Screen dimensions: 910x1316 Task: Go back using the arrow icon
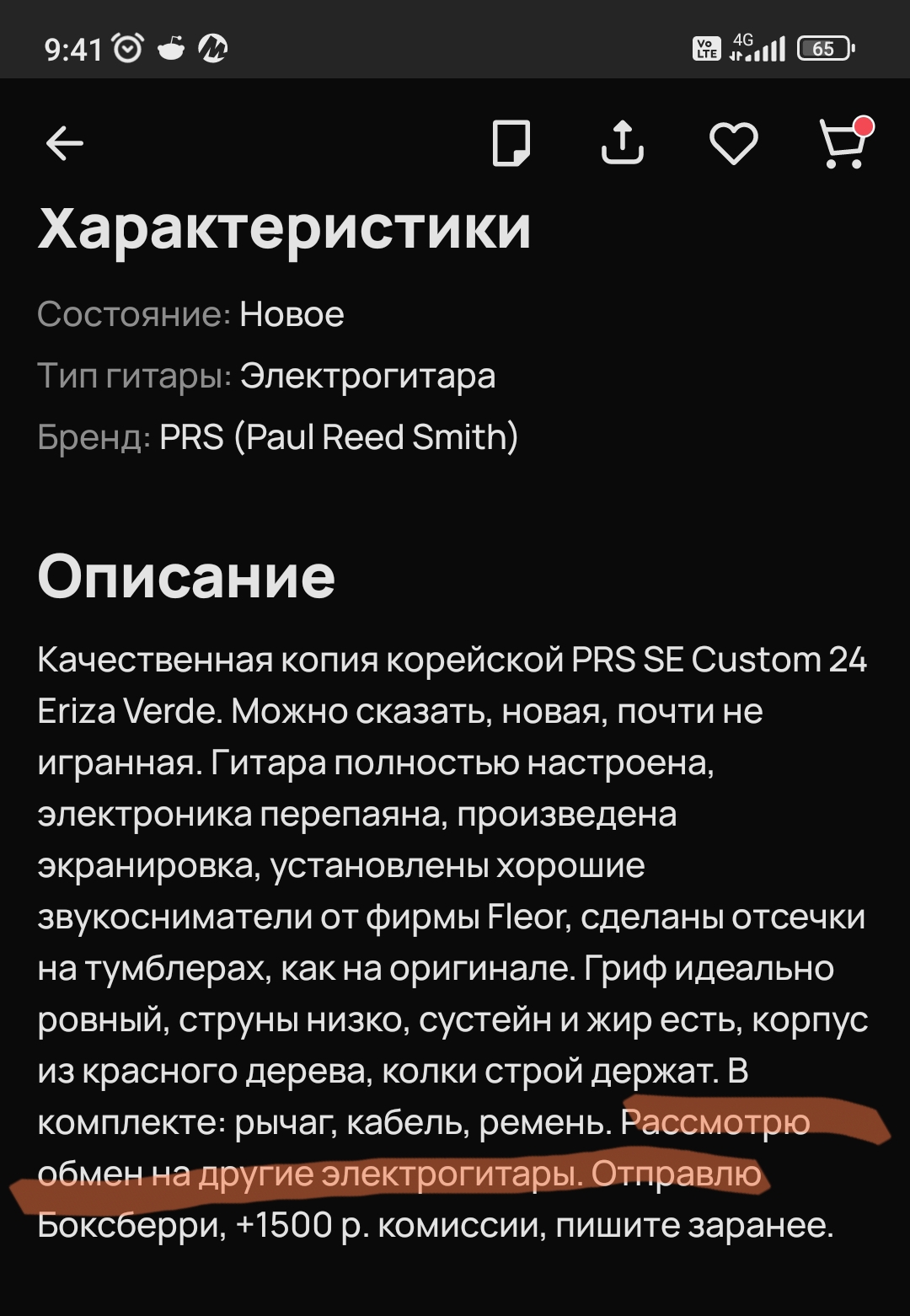point(65,143)
